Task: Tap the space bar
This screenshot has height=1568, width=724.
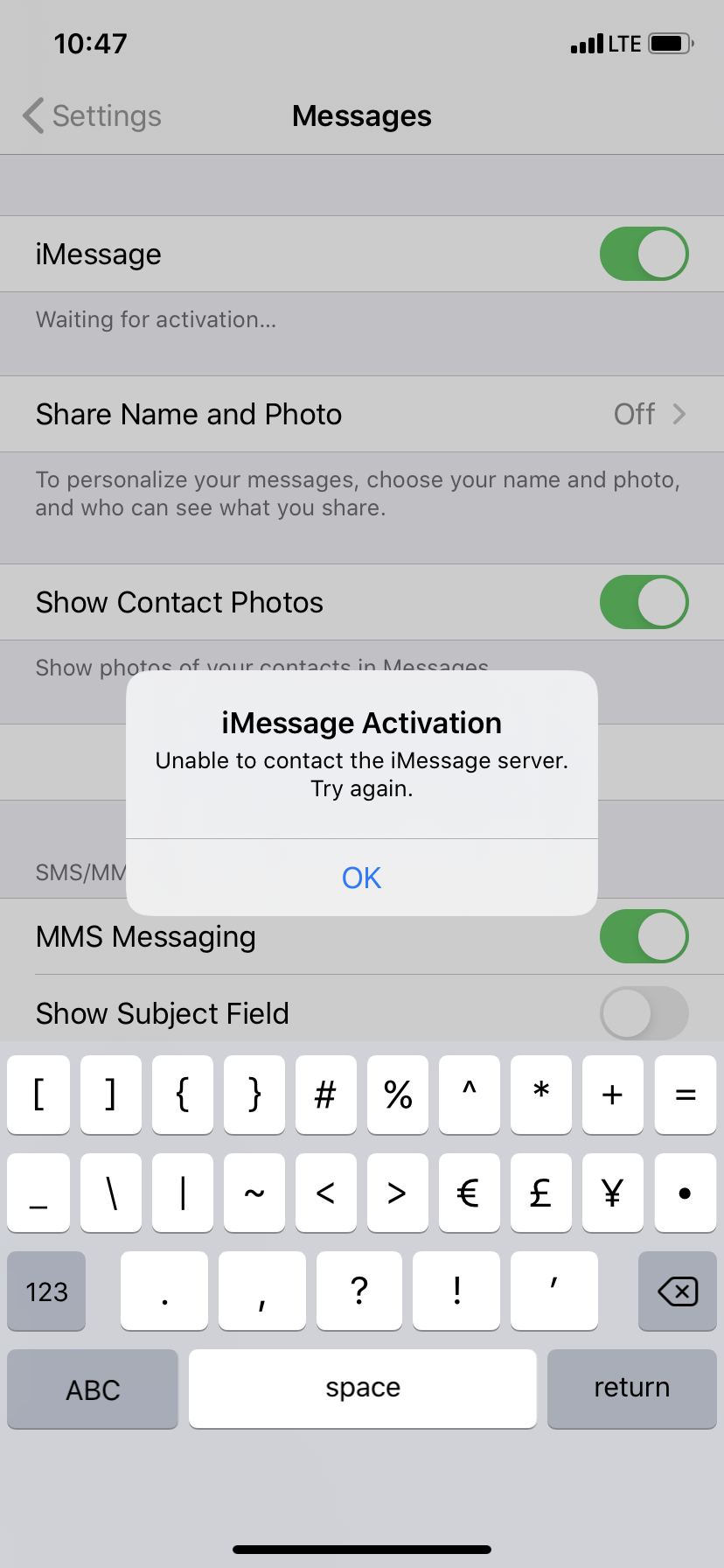Action: [x=362, y=1389]
